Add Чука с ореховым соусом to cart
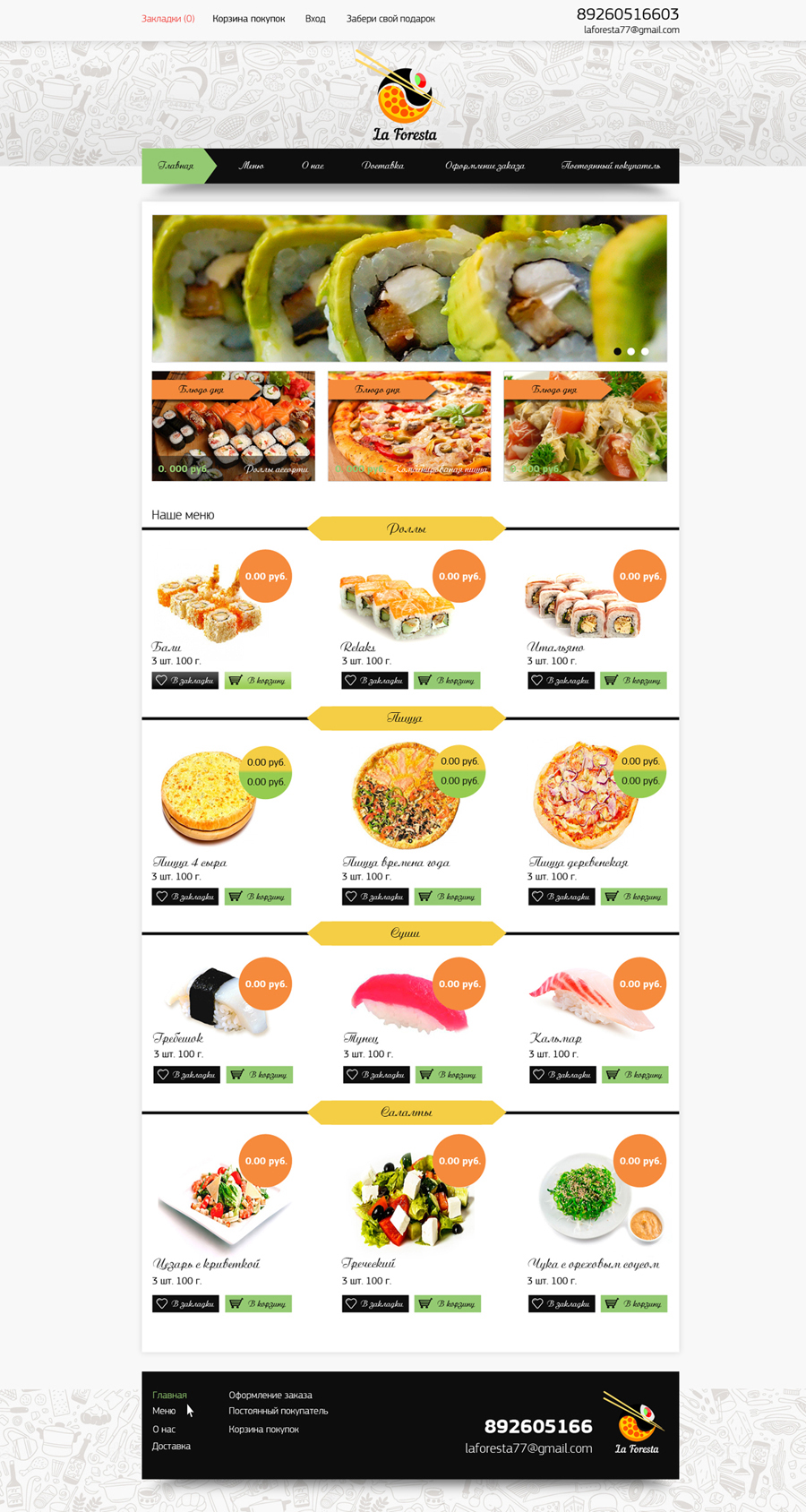Viewport: 806px width, 1512px height. click(634, 1304)
